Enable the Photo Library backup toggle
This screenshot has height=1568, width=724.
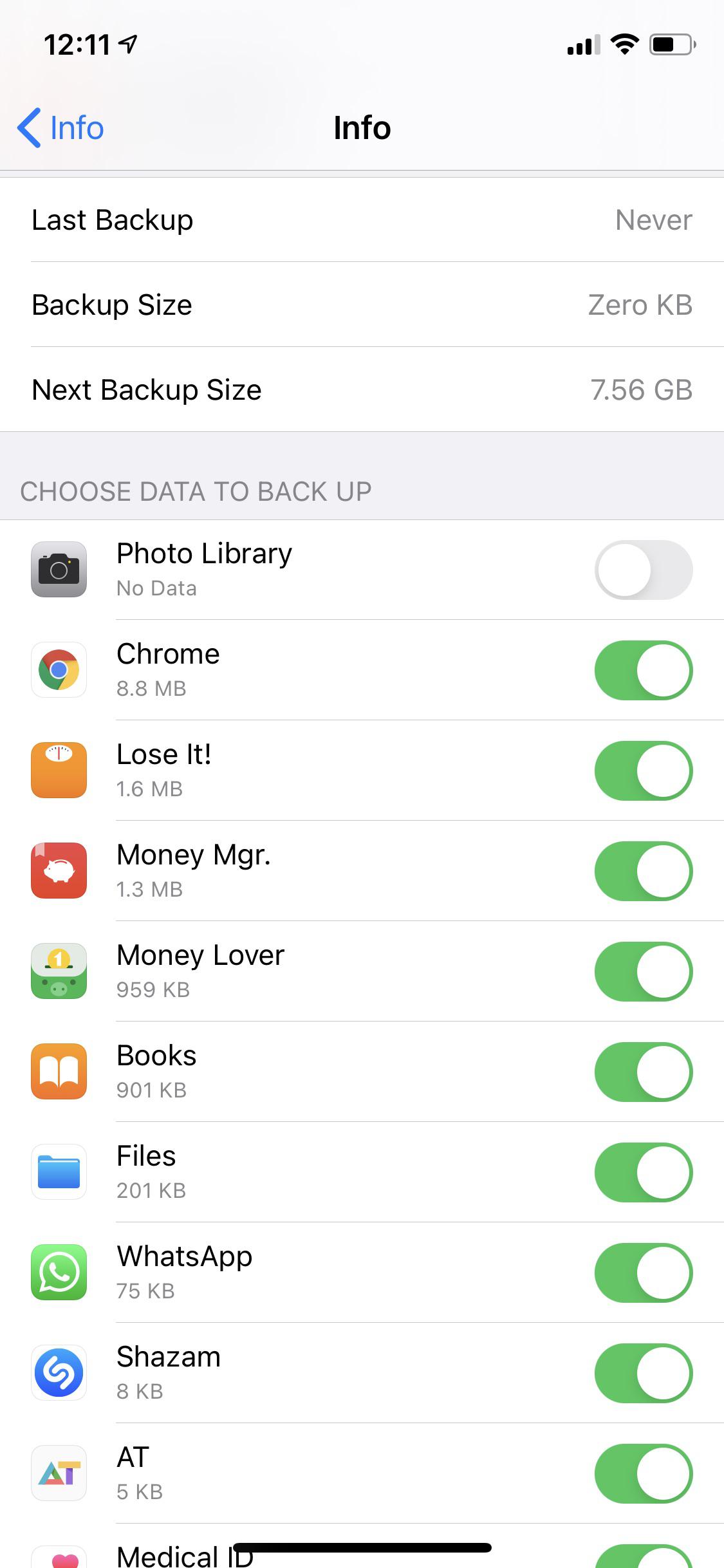pos(643,570)
